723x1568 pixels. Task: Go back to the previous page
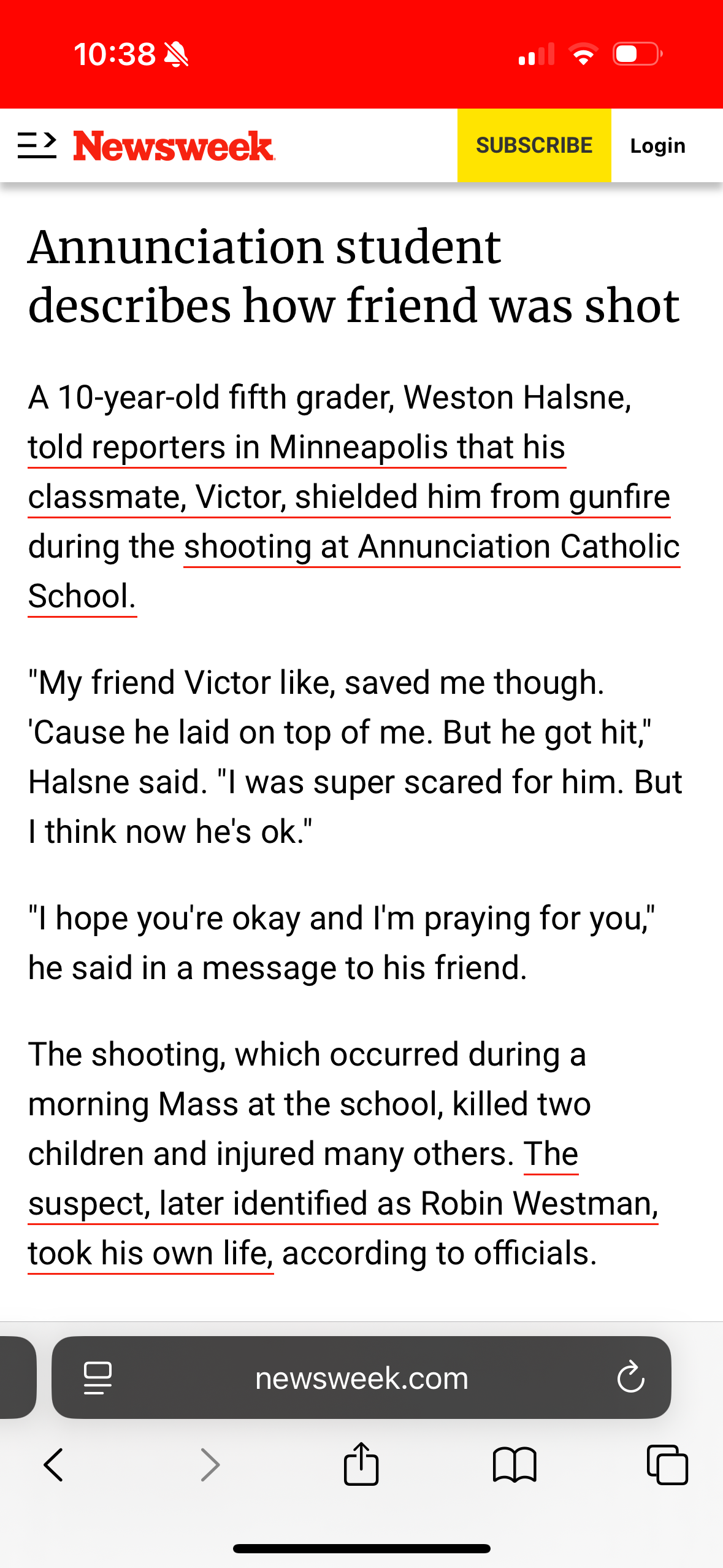54,1465
